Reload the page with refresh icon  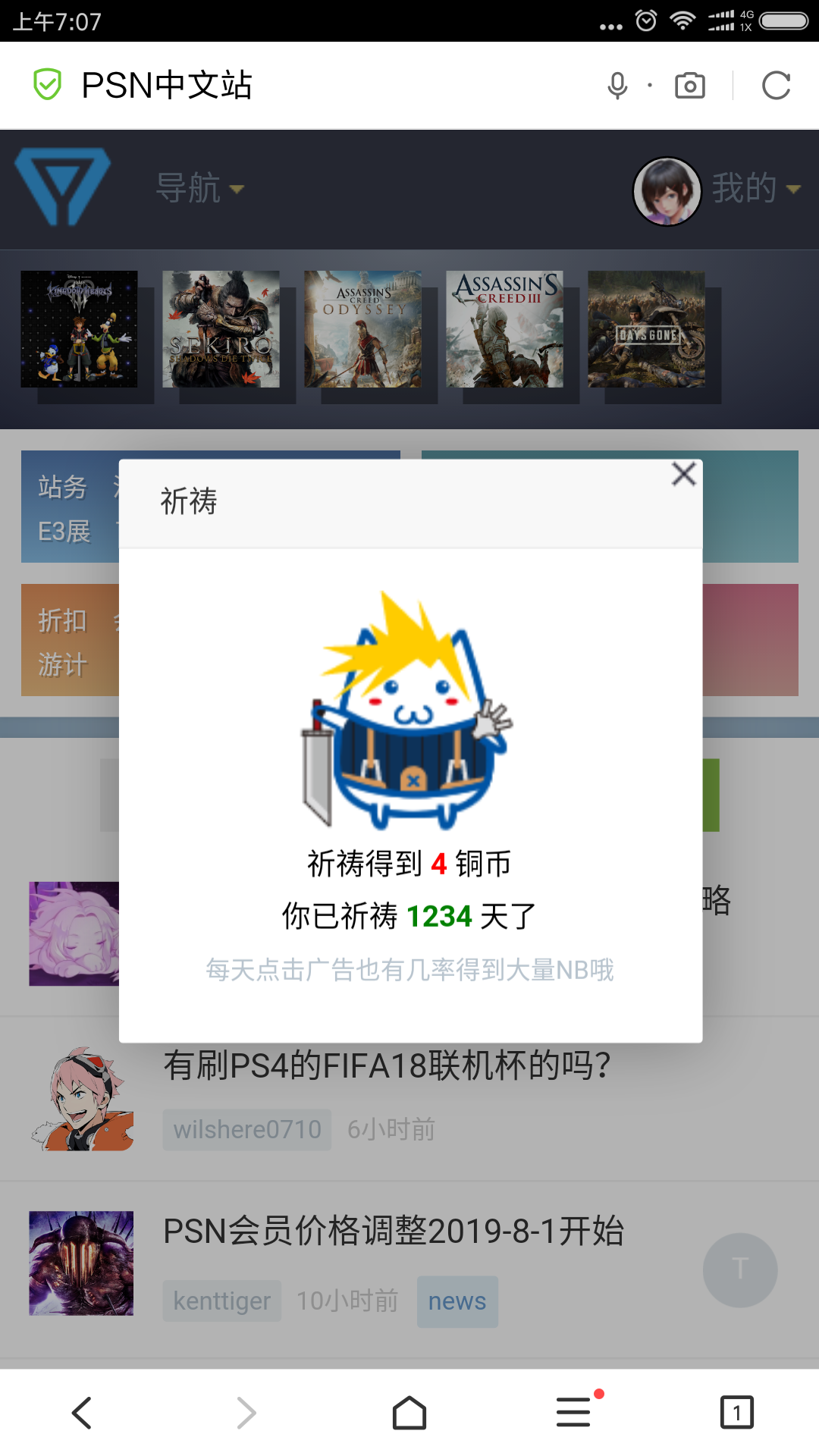[x=776, y=86]
